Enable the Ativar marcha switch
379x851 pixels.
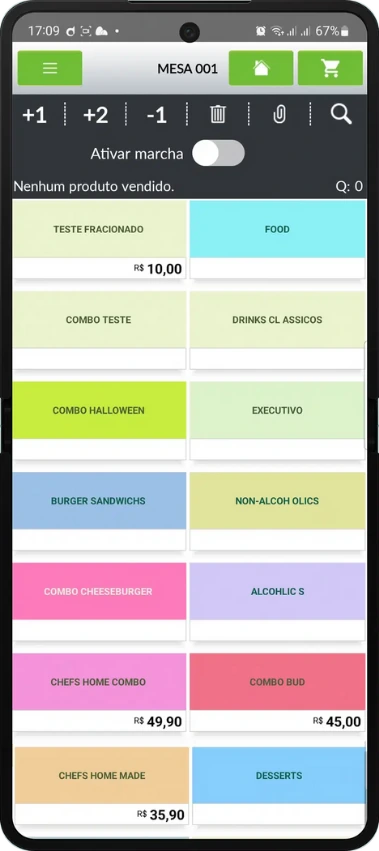(218, 153)
